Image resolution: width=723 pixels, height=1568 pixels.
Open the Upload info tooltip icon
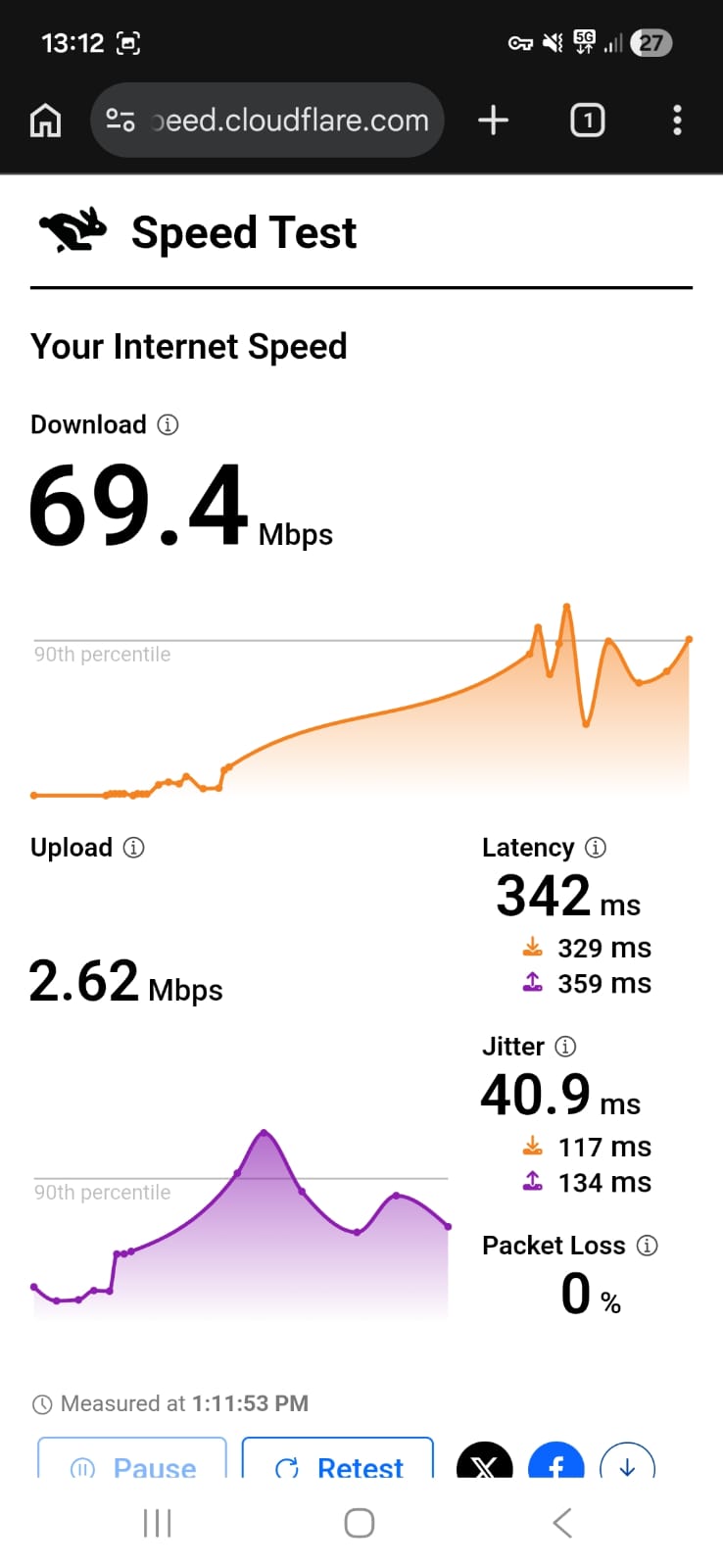click(133, 848)
